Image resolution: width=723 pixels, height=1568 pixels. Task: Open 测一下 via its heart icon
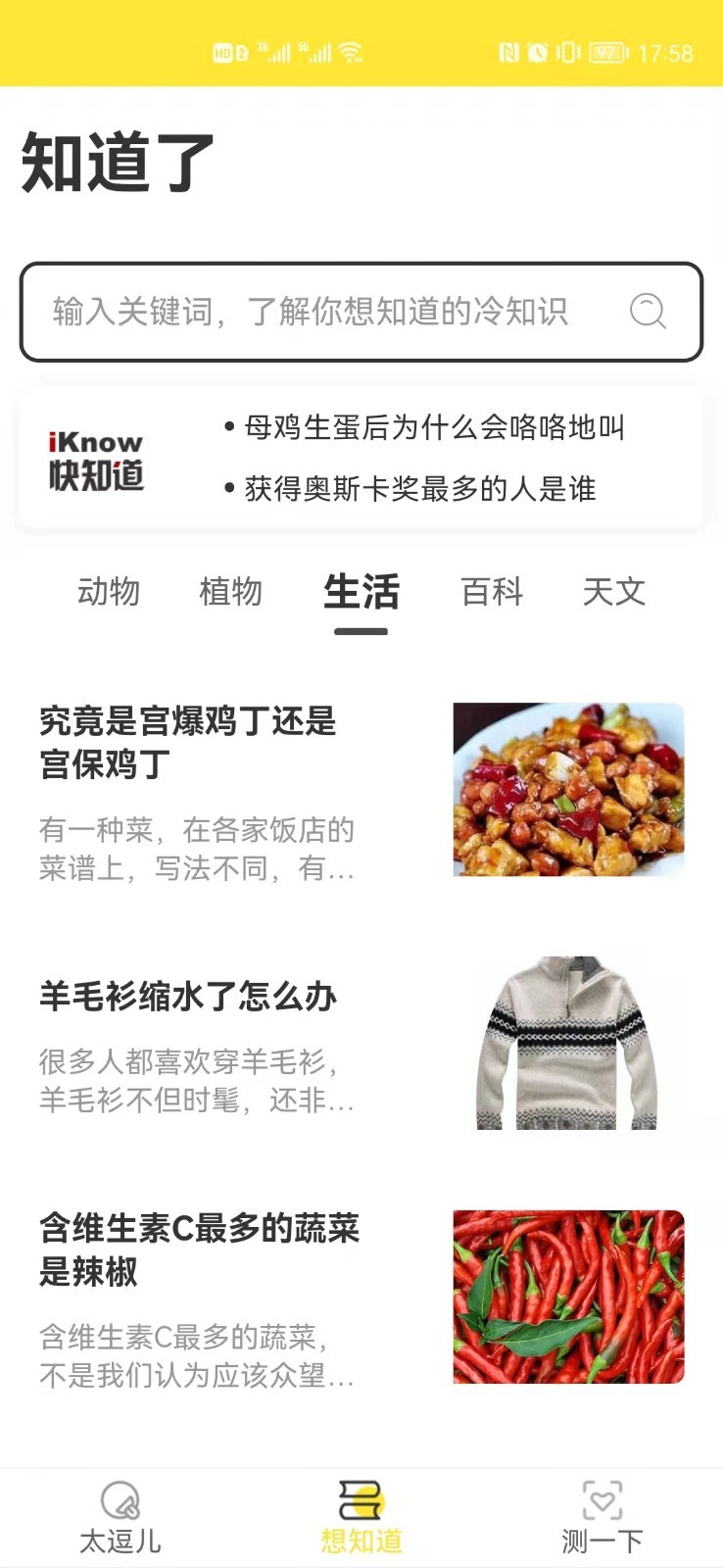602,1496
